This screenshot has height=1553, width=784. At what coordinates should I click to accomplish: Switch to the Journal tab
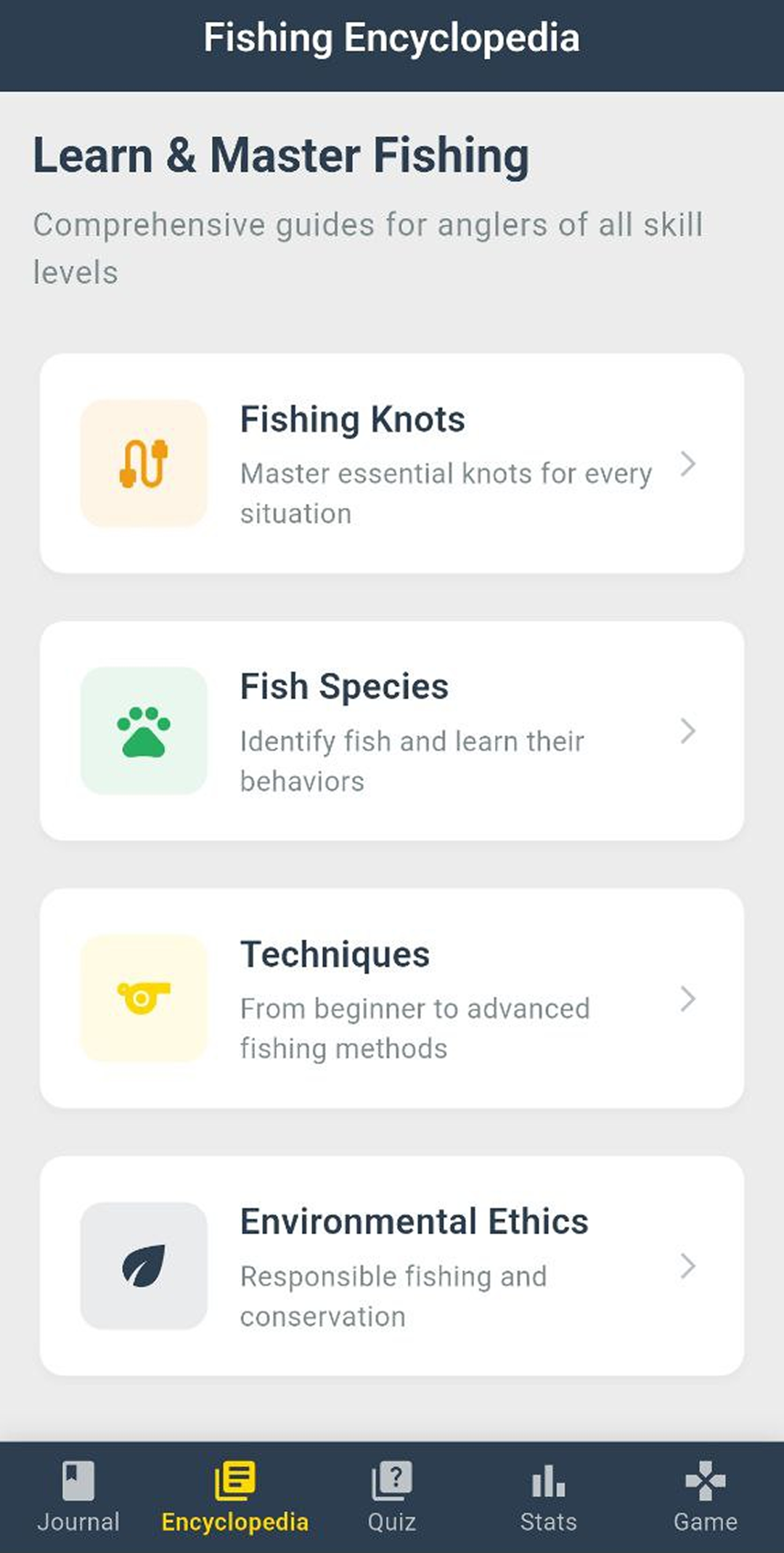[78, 1497]
